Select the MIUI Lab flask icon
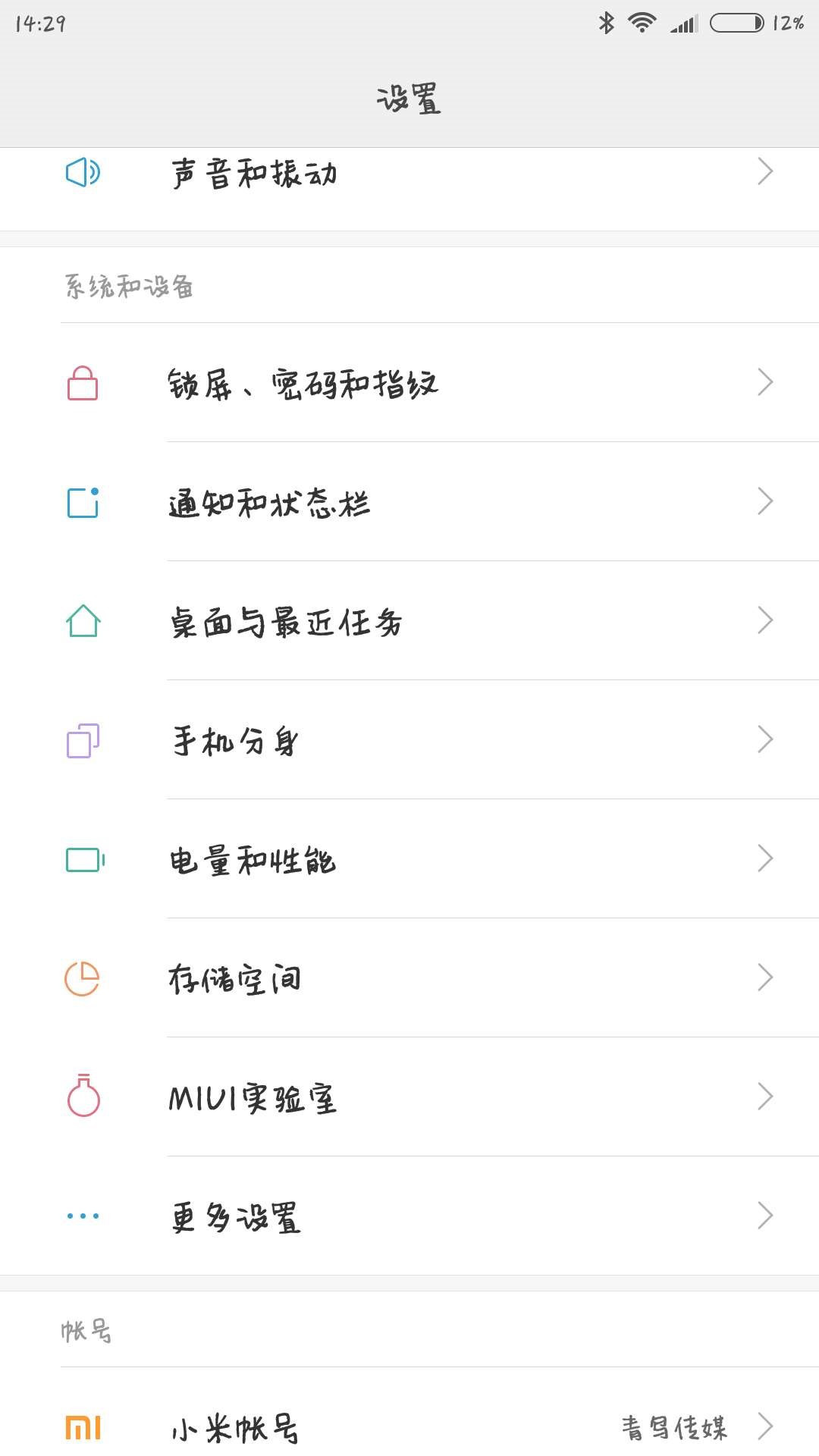Viewport: 819px width, 1456px height. [83, 1097]
